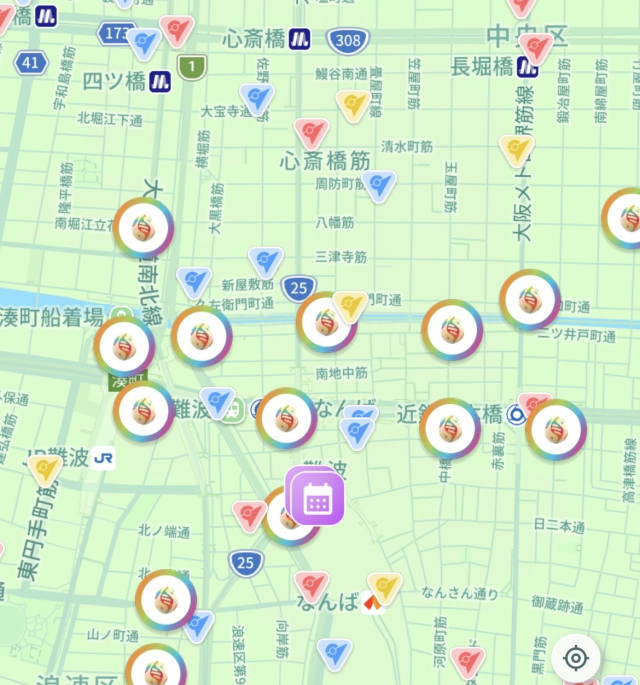Recenter the map on my location

[x=575, y=658]
